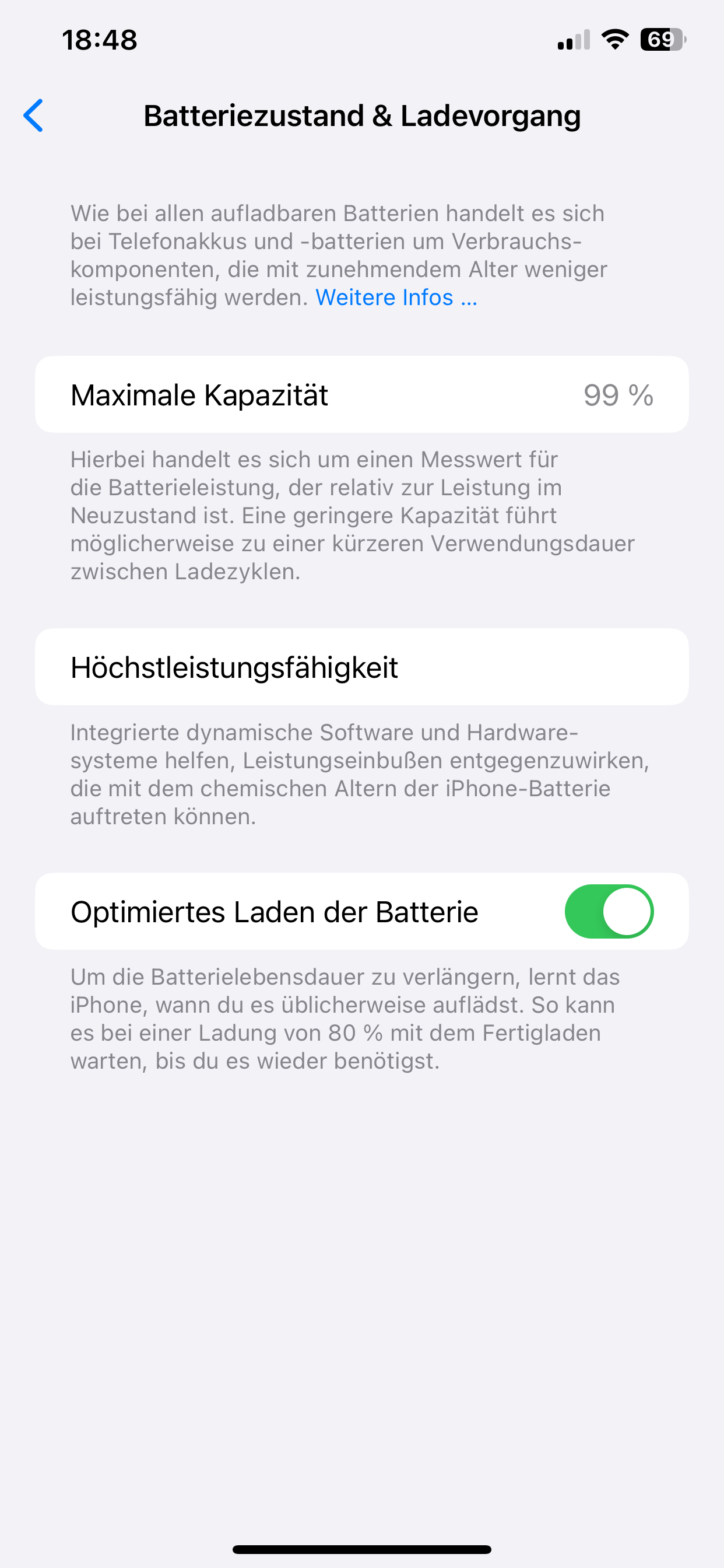The height and width of the screenshot is (1568, 724).
Task: Open the Weitere Infos link
Action: click(x=395, y=297)
